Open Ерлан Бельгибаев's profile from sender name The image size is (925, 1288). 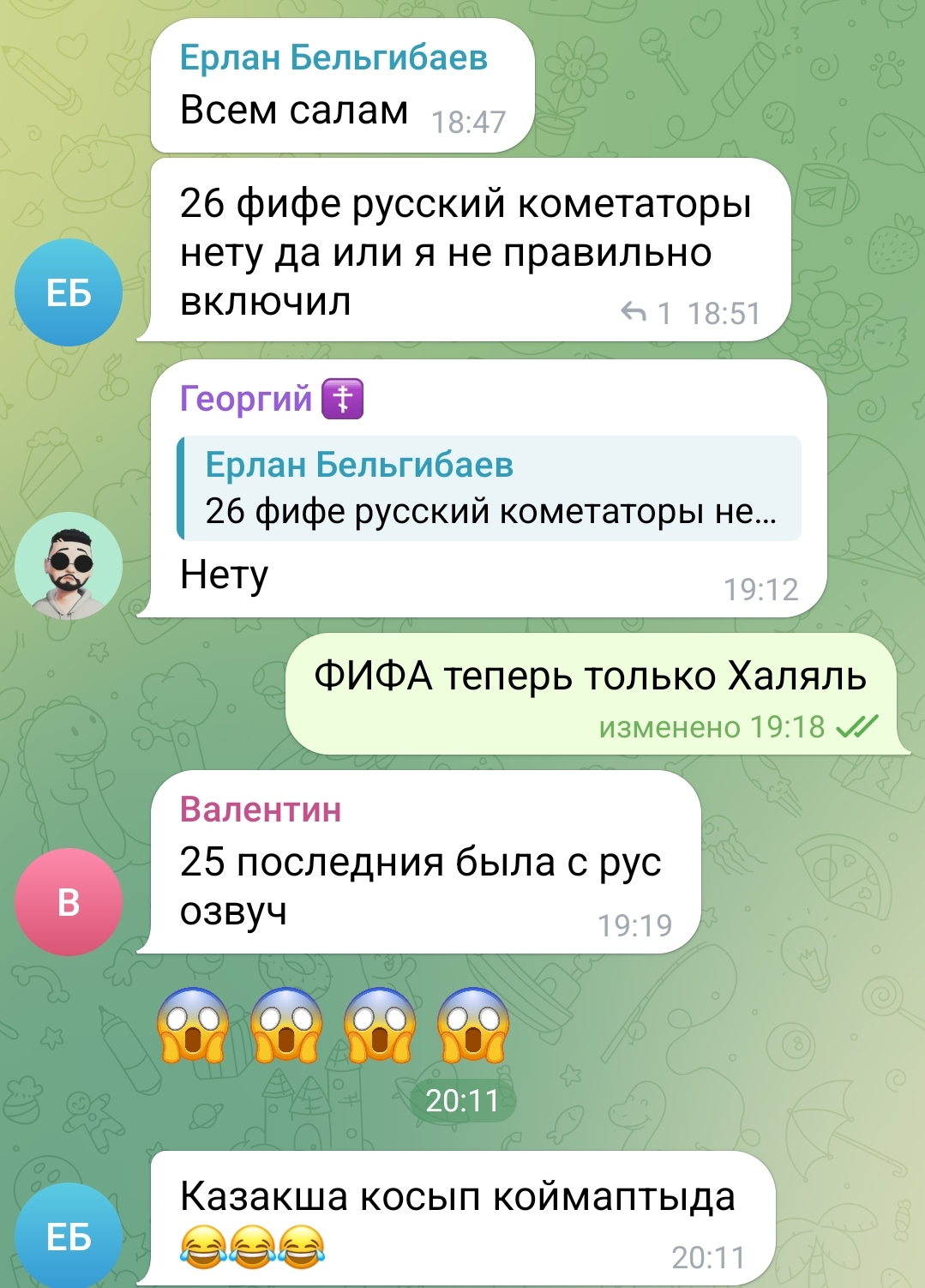pyautogui.click(x=333, y=57)
